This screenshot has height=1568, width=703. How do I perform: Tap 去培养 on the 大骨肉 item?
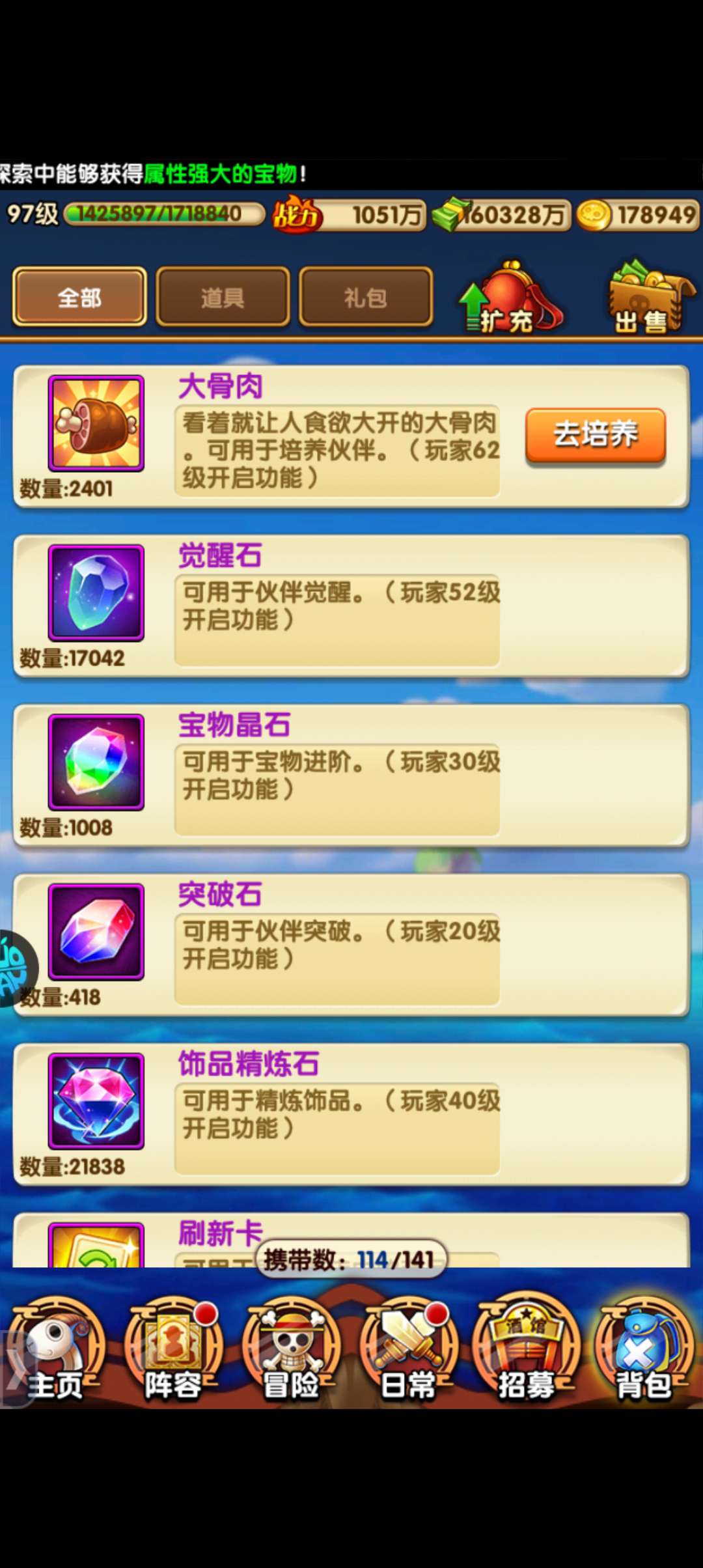pyautogui.click(x=595, y=435)
